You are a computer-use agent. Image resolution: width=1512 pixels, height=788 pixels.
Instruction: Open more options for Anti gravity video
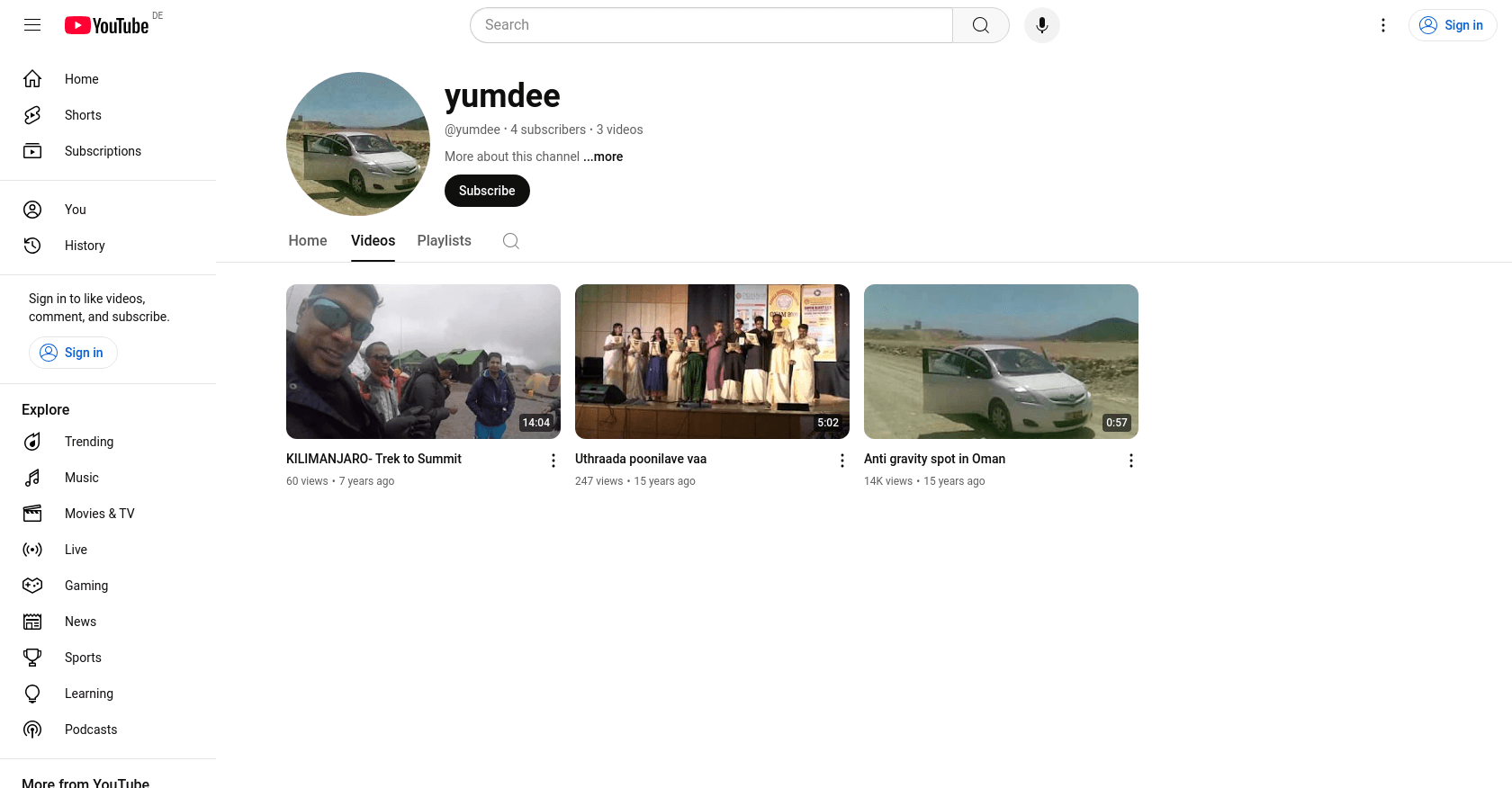(x=1131, y=461)
